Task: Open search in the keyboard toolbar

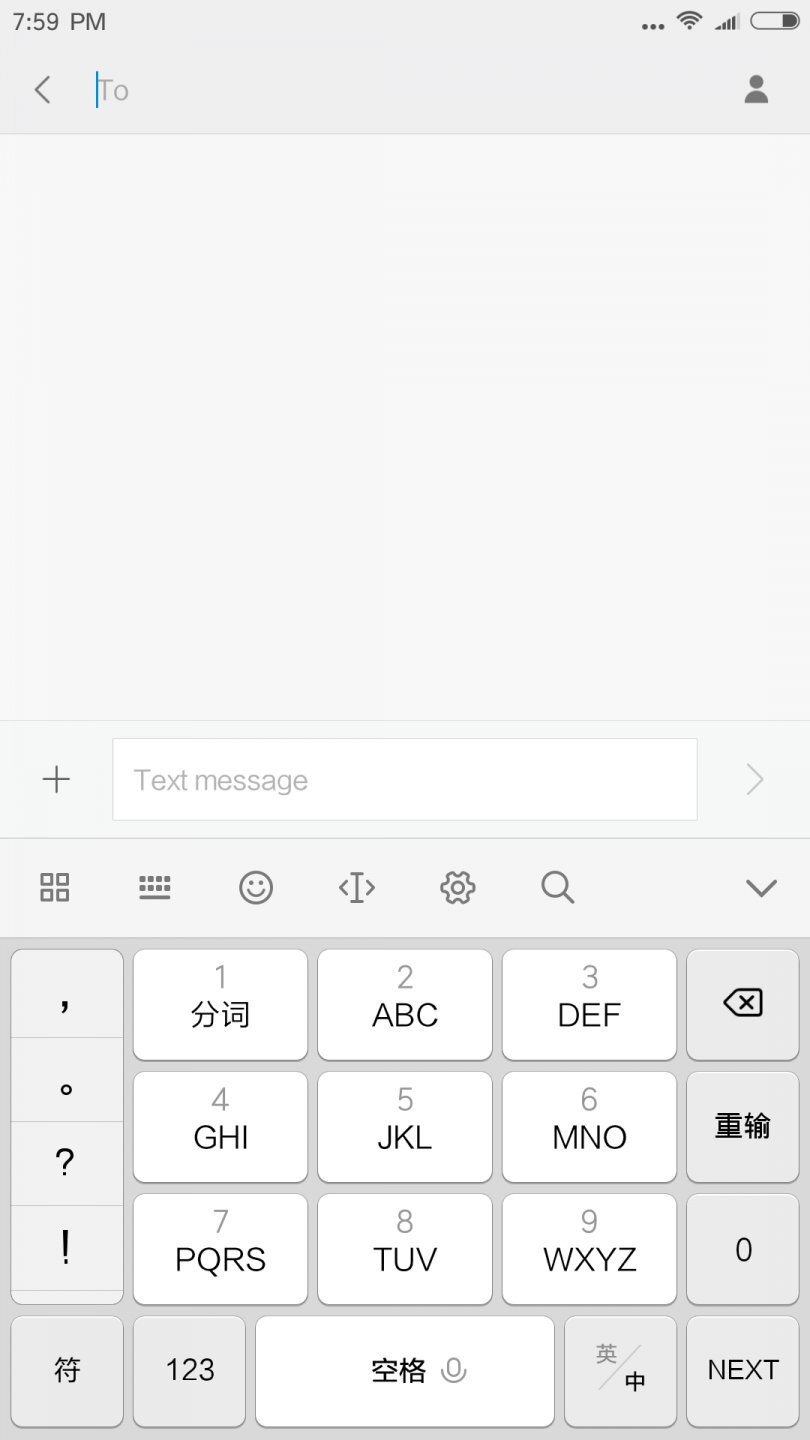Action: point(557,887)
